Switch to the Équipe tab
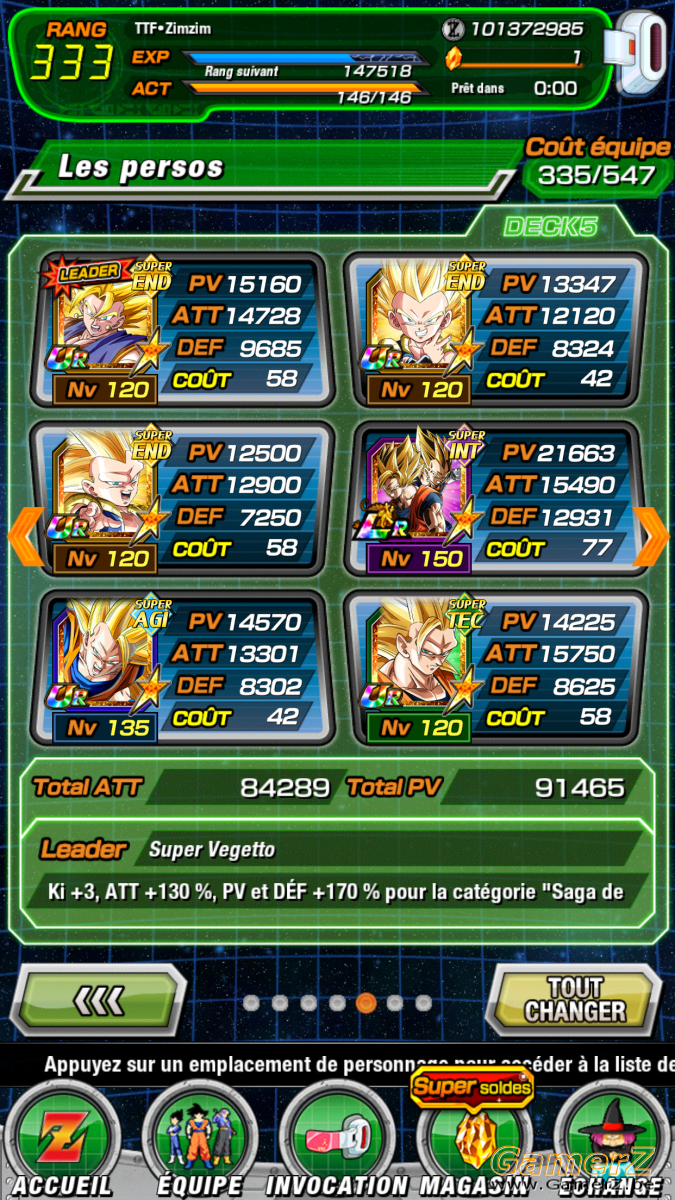This screenshot has height=1200, width=675. pyautogui.click(x=200, y=1140)
